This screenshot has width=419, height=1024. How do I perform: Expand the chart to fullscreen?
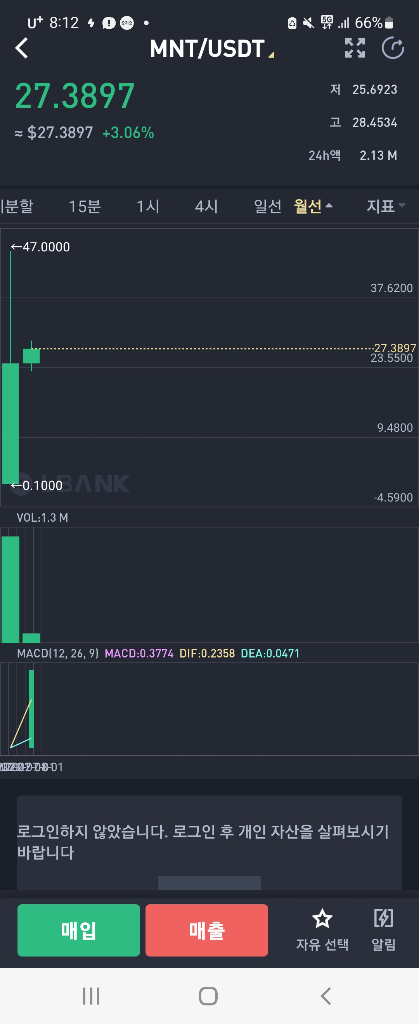(355, 48)
